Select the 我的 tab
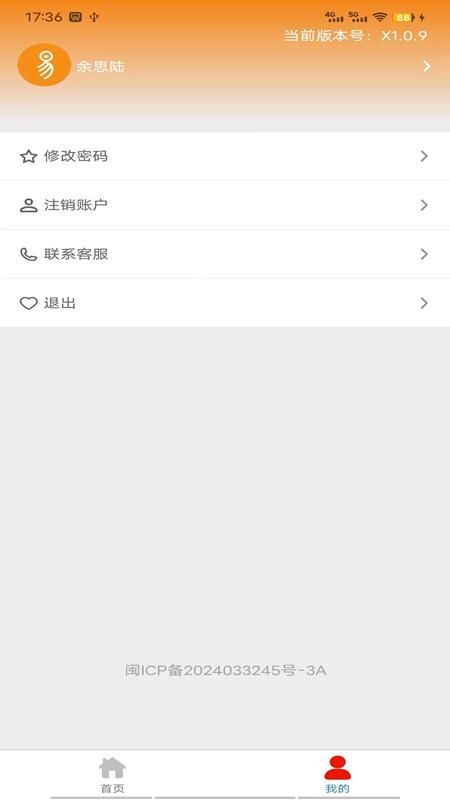The width and height of the screenshot is (450, 800). pyautogui.click(x=337, y=774)
